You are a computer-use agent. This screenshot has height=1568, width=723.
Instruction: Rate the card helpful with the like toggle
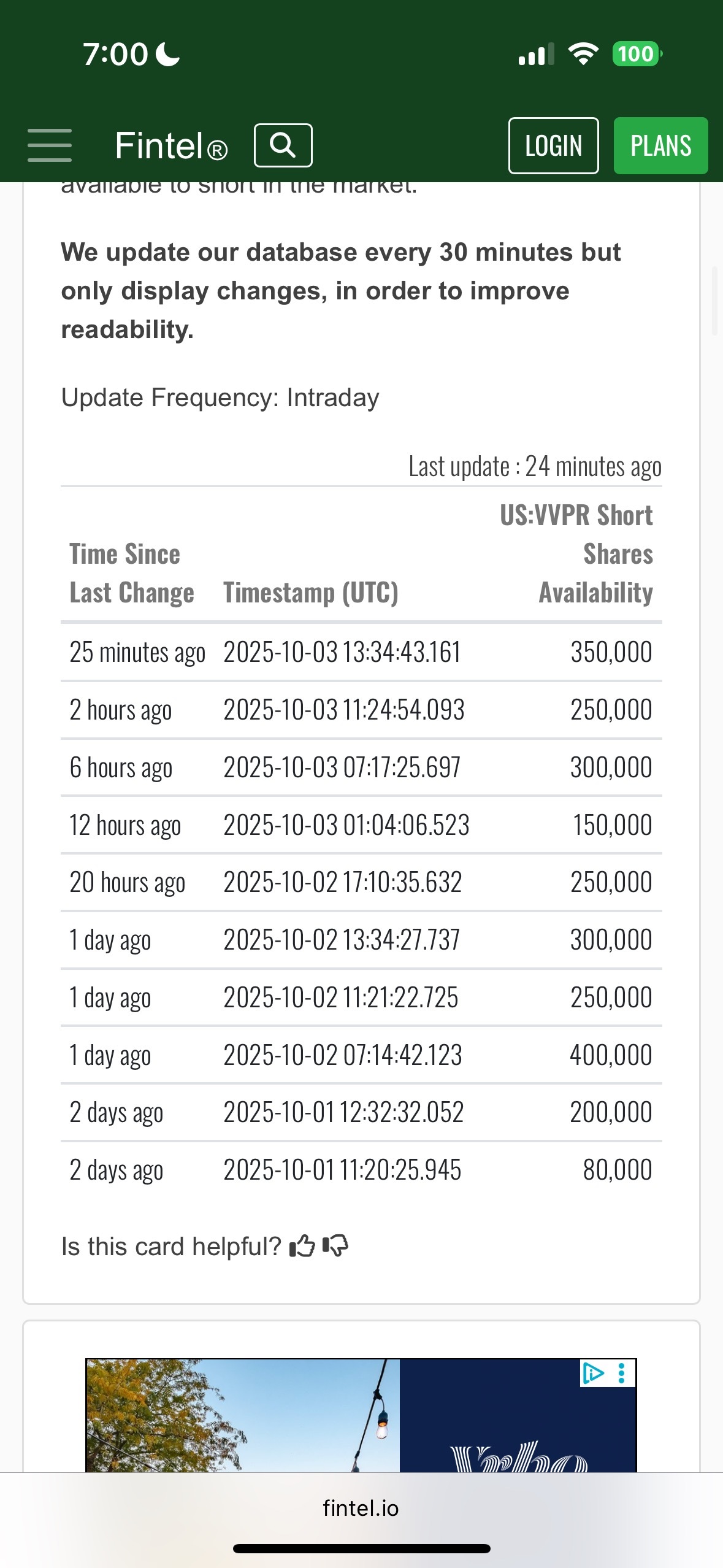(302, 1245)
